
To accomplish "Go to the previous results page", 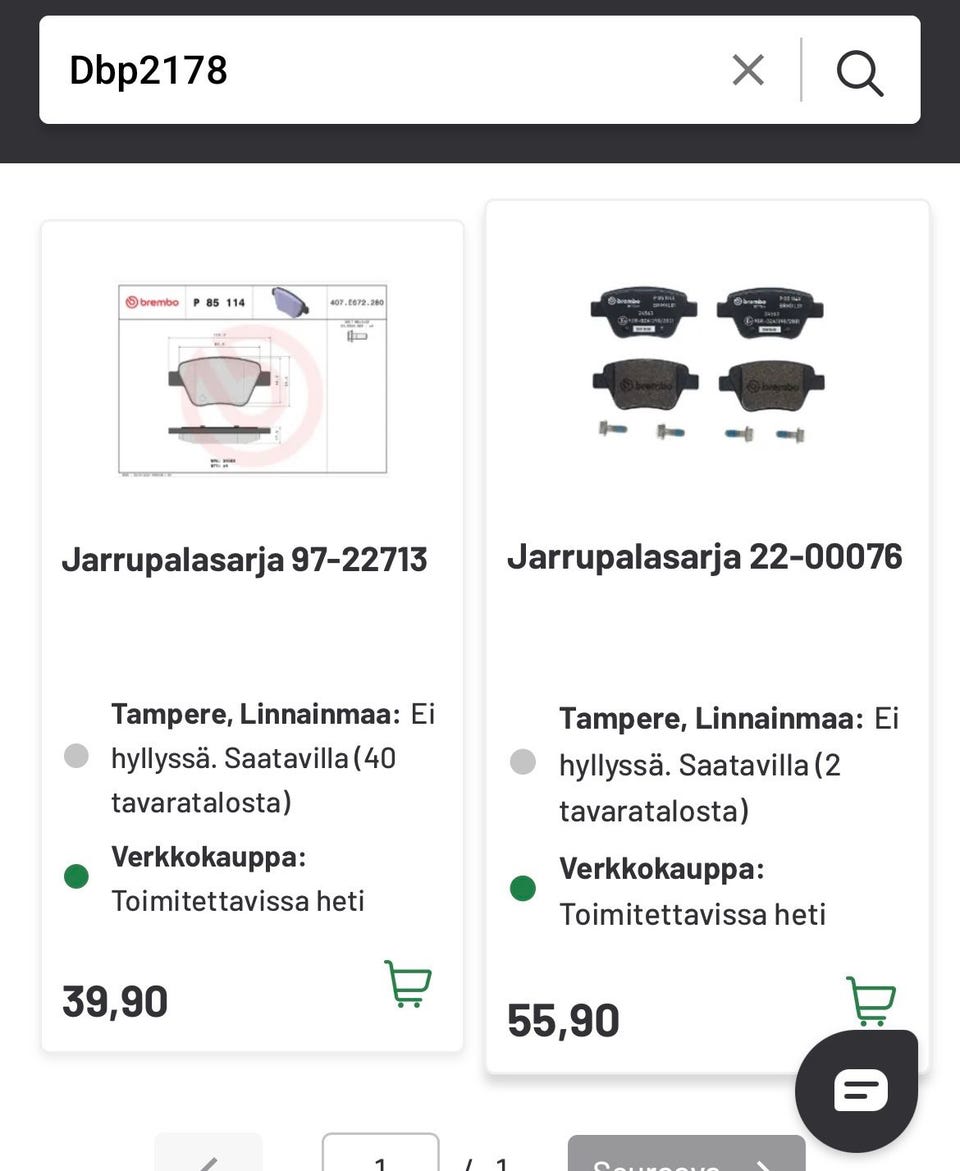I will (x=208, y=1156).
